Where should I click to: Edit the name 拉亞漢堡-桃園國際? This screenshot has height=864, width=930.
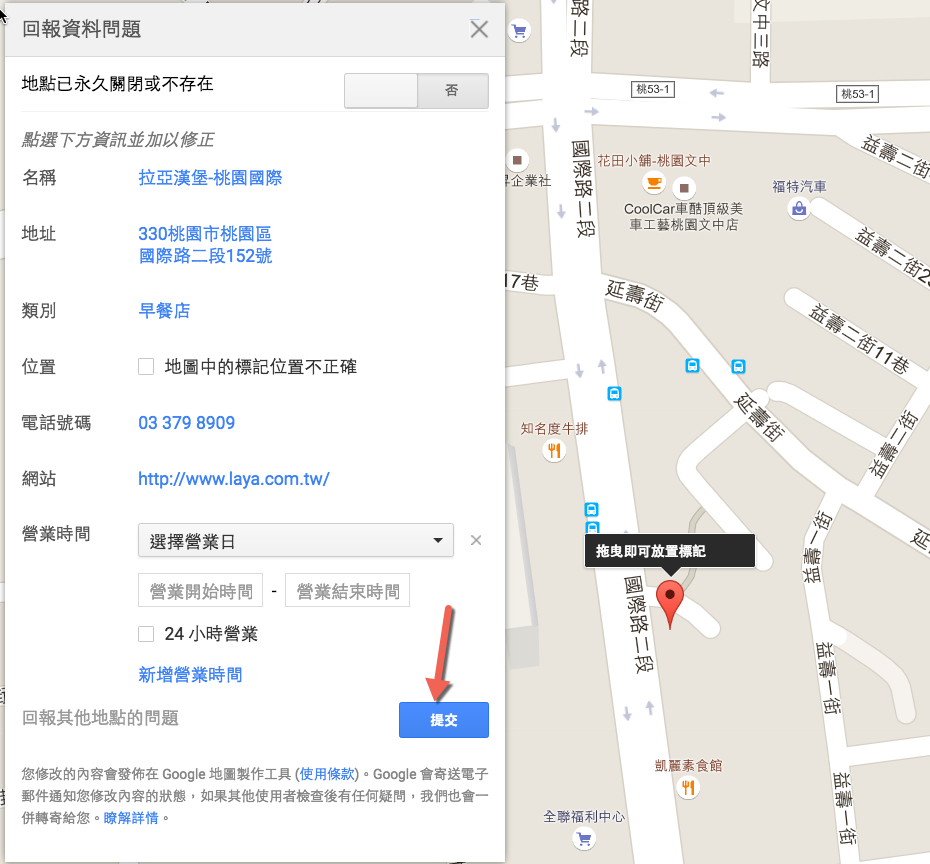click(210, 178)
